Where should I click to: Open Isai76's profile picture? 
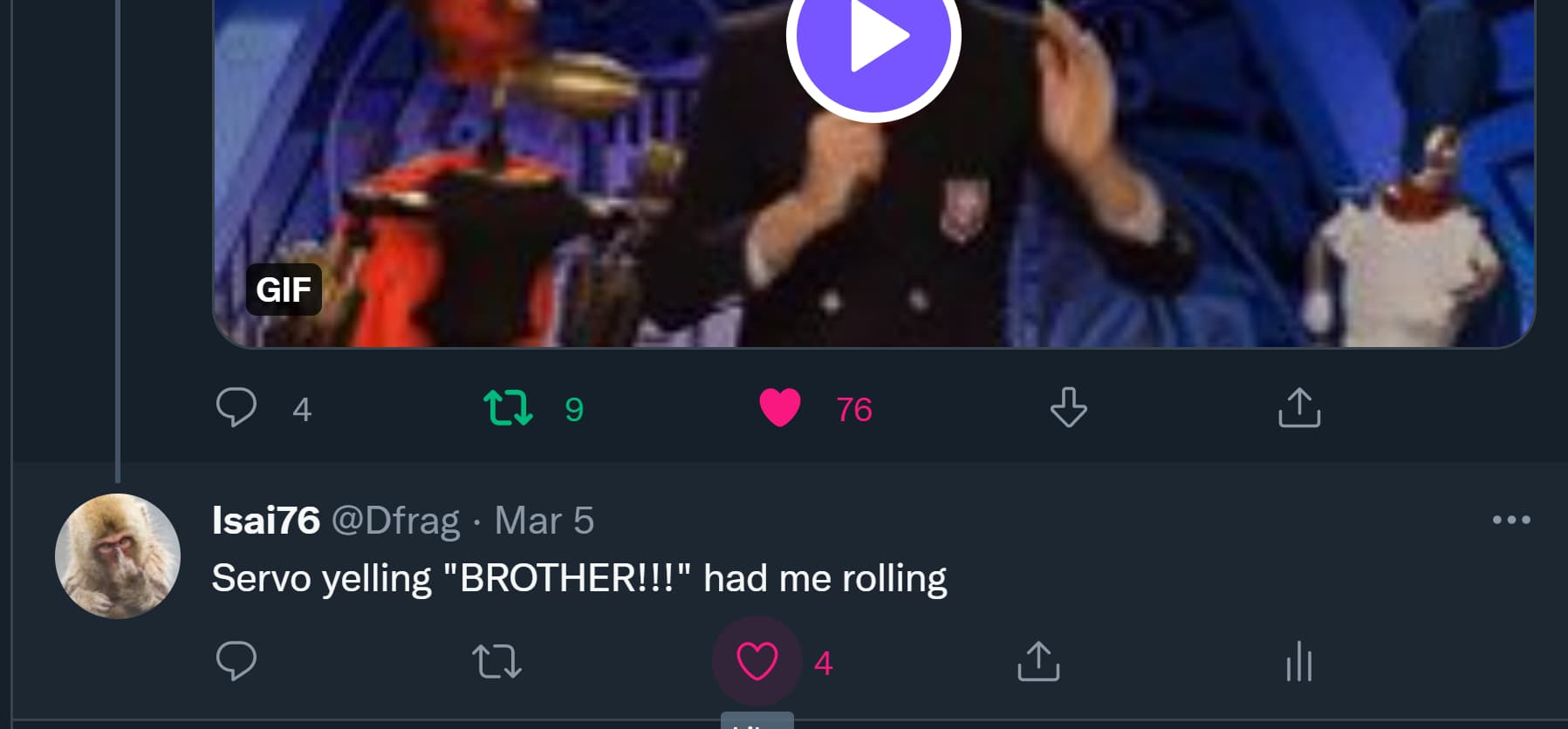click(x=118, y=556)
